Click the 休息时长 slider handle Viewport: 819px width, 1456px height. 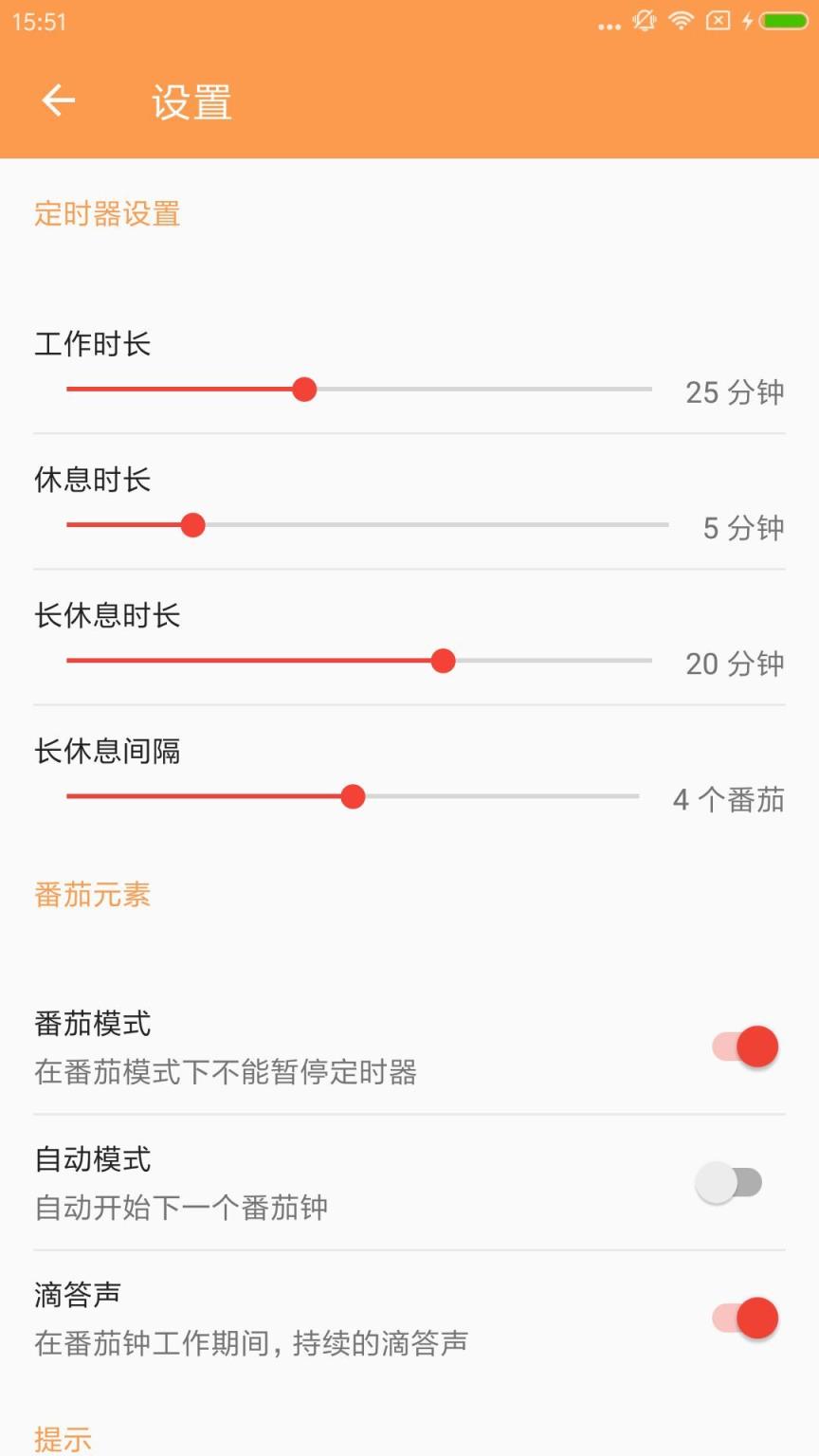(192, 524)
